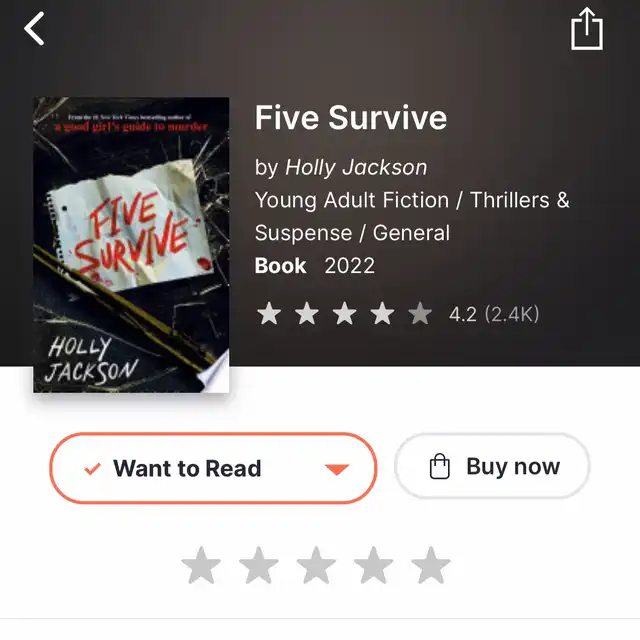This screenshot has width=640, height=640.
Task: Expand the shelf dropdown arrow
Action: point(337,469)
